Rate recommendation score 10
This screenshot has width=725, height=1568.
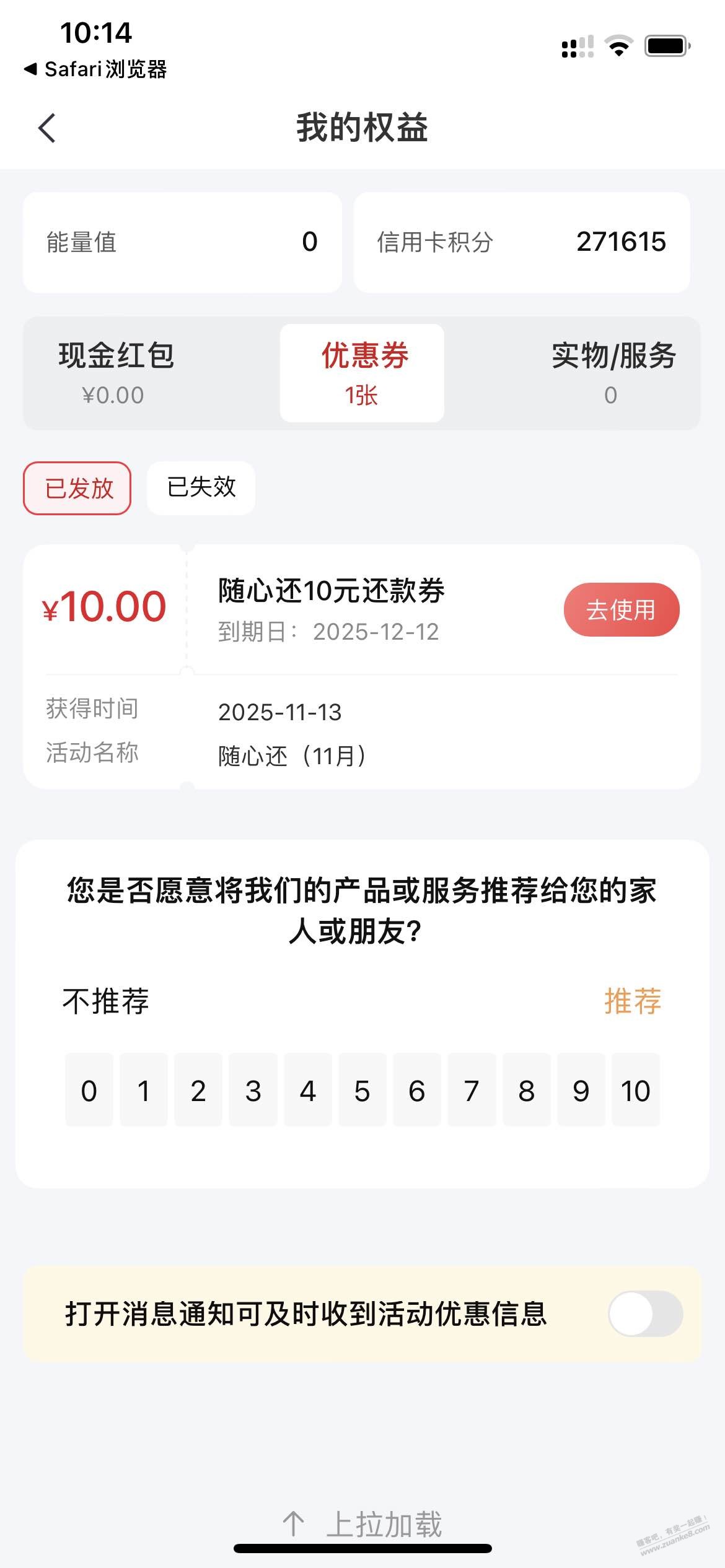click(635, 1091)
